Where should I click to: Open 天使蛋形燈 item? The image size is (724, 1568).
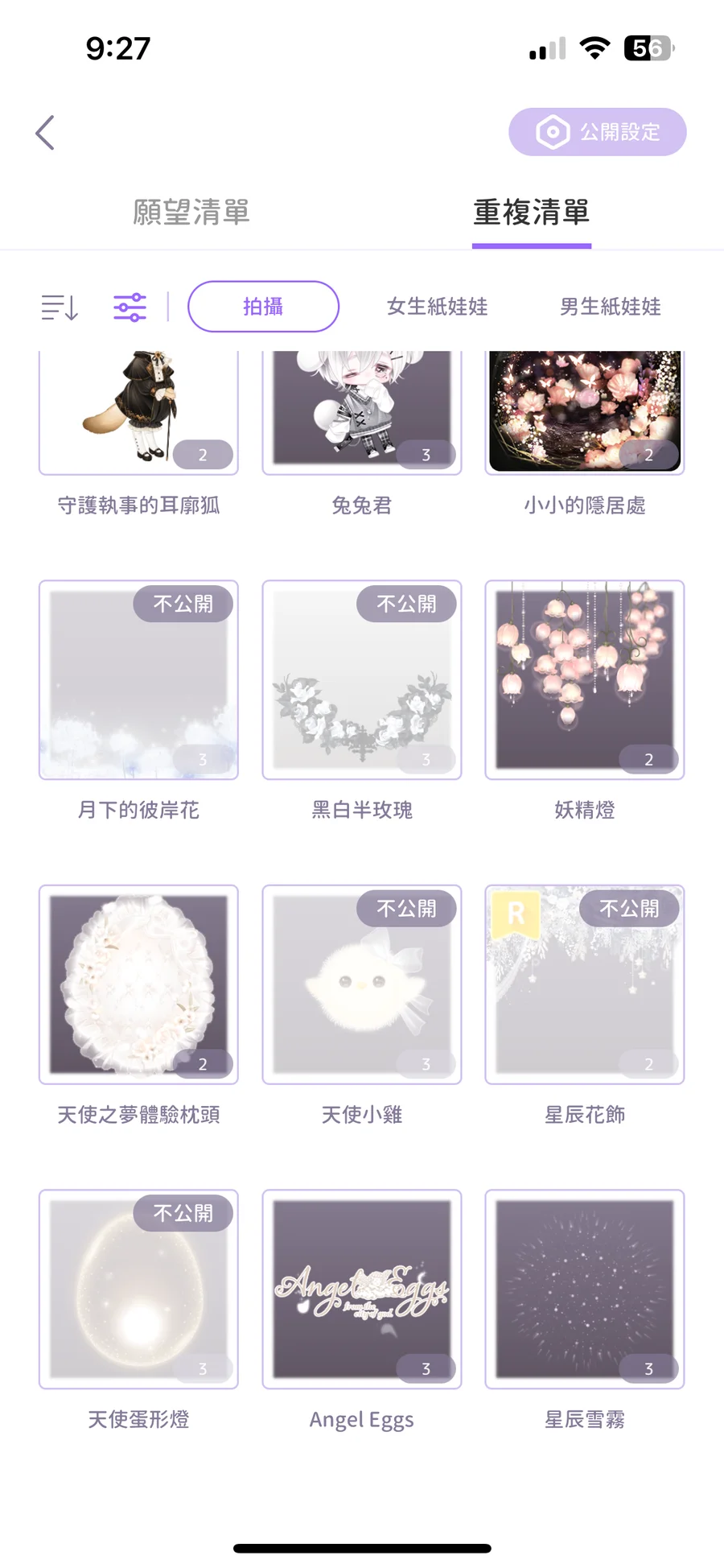pyautogui.click(x=138, y=1289)
